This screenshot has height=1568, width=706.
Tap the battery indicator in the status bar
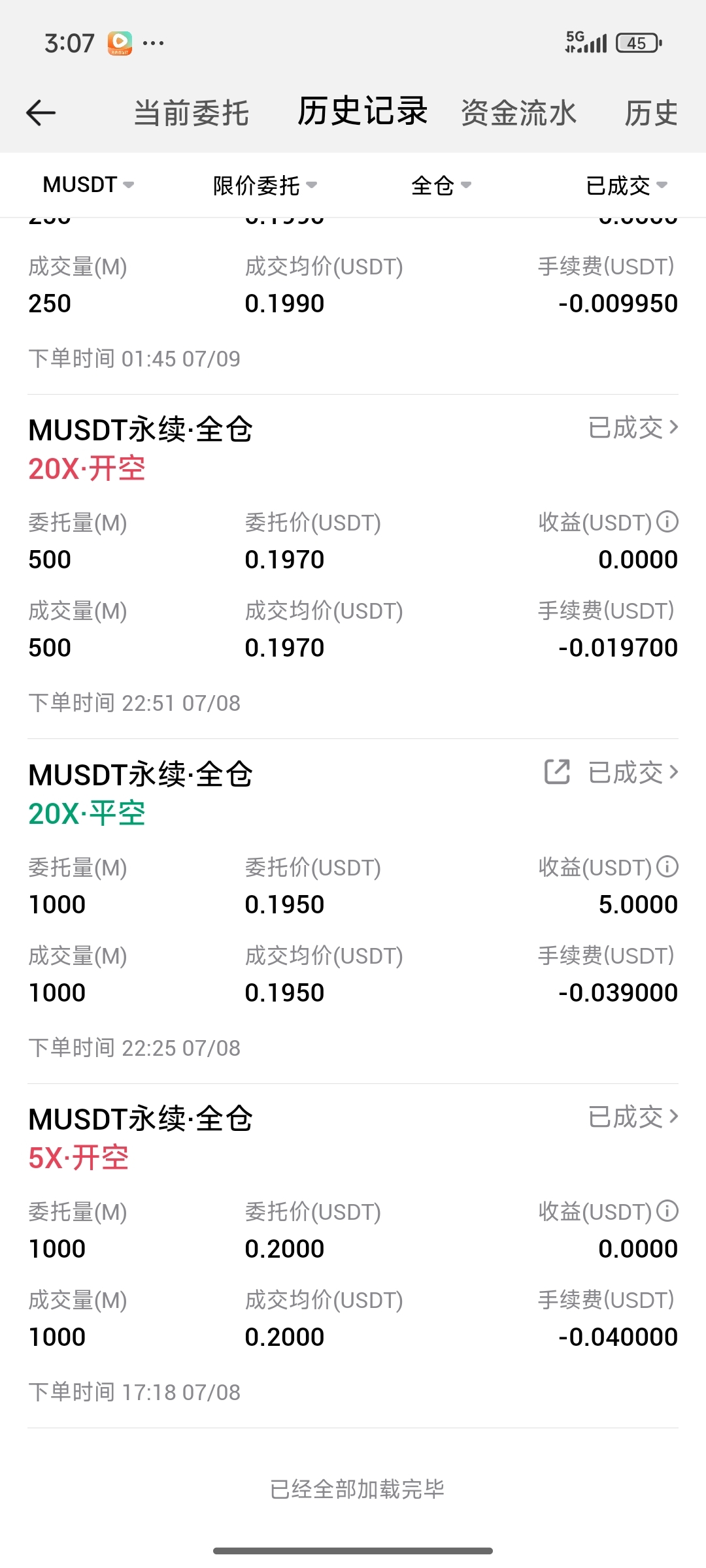pyautogui.click(x=637, y=43)
